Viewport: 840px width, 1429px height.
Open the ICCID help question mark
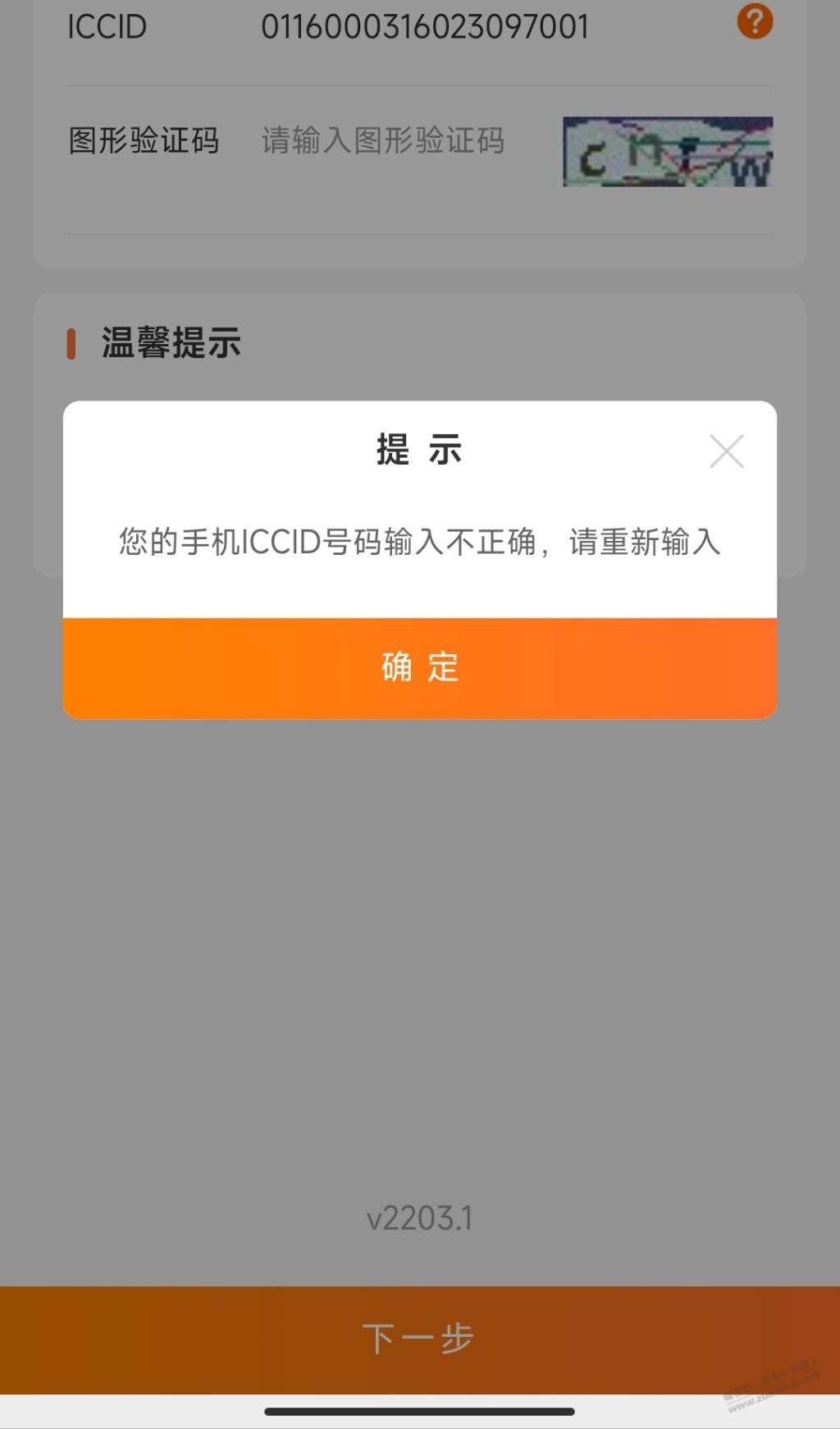click(x=755, y=21)
